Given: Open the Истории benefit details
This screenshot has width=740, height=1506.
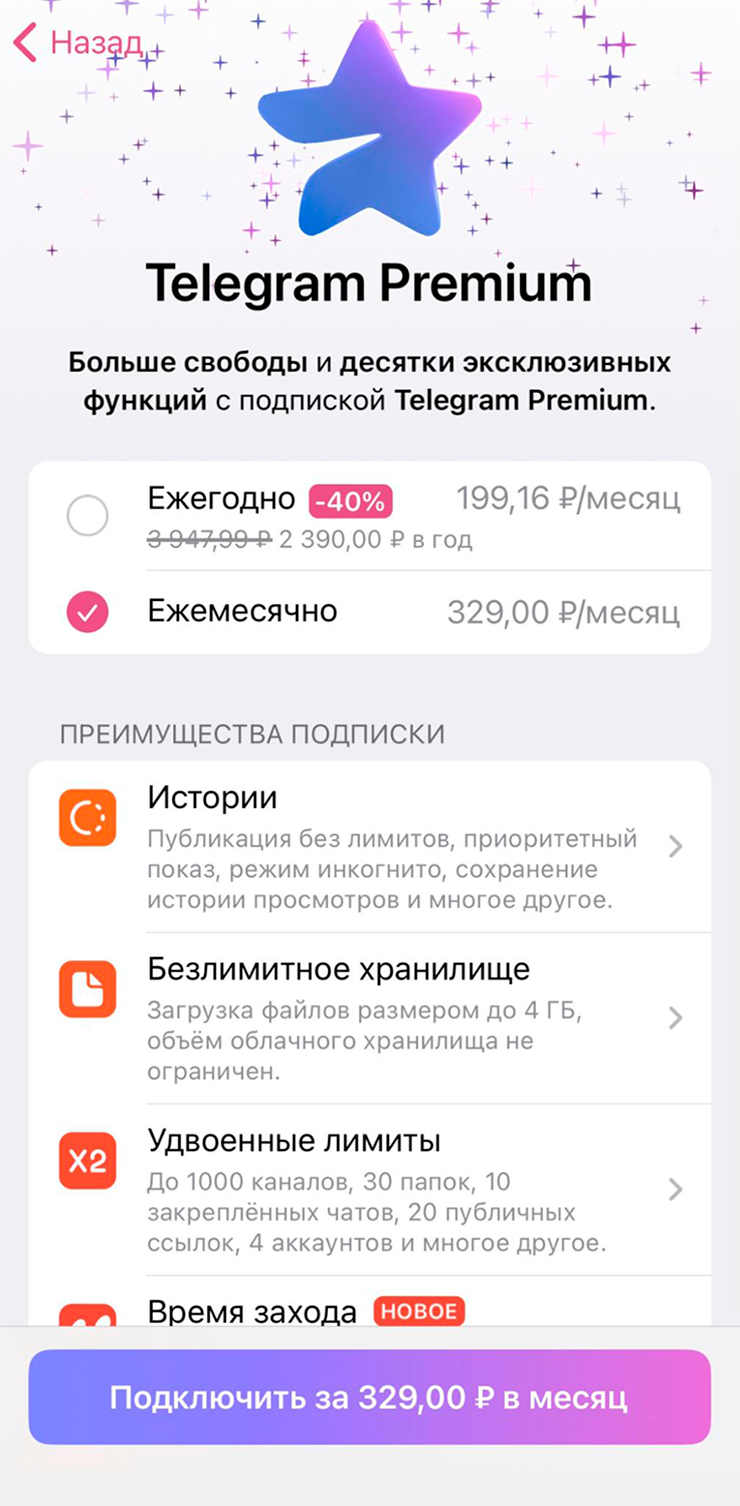Looking at the screenshot, I should 369,847.
